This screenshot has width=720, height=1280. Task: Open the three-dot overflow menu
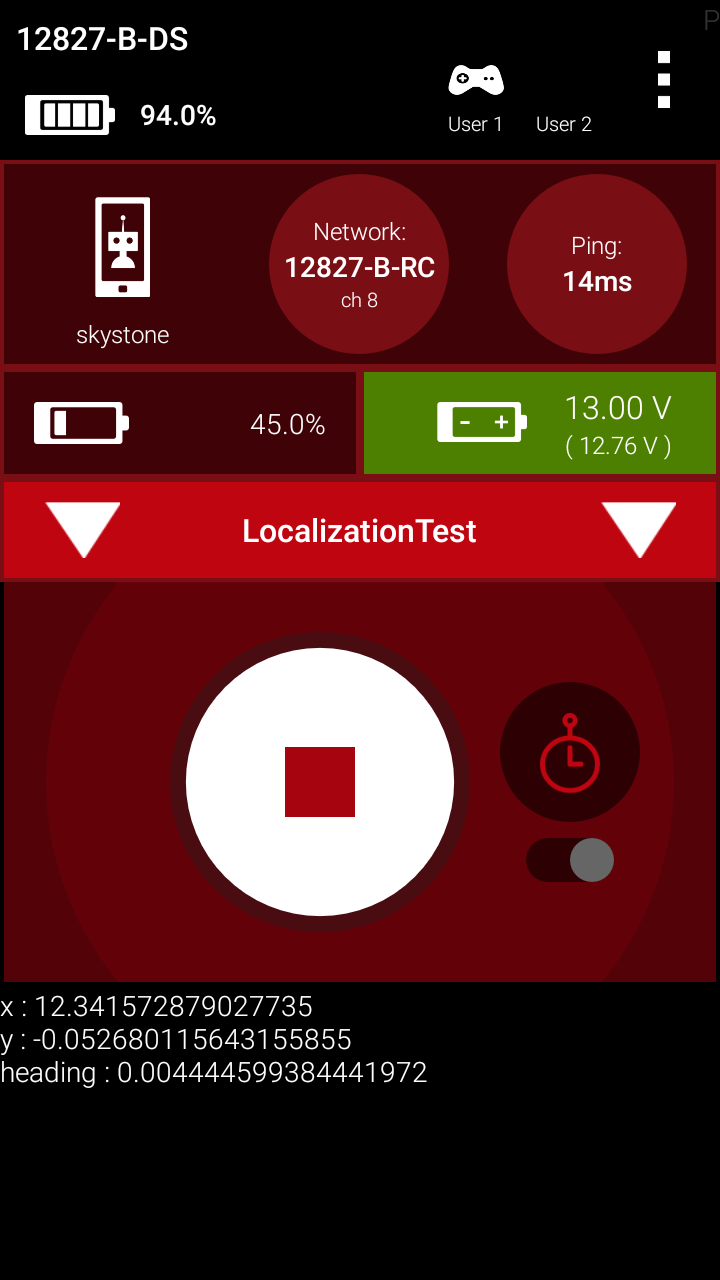coord(664,80)
